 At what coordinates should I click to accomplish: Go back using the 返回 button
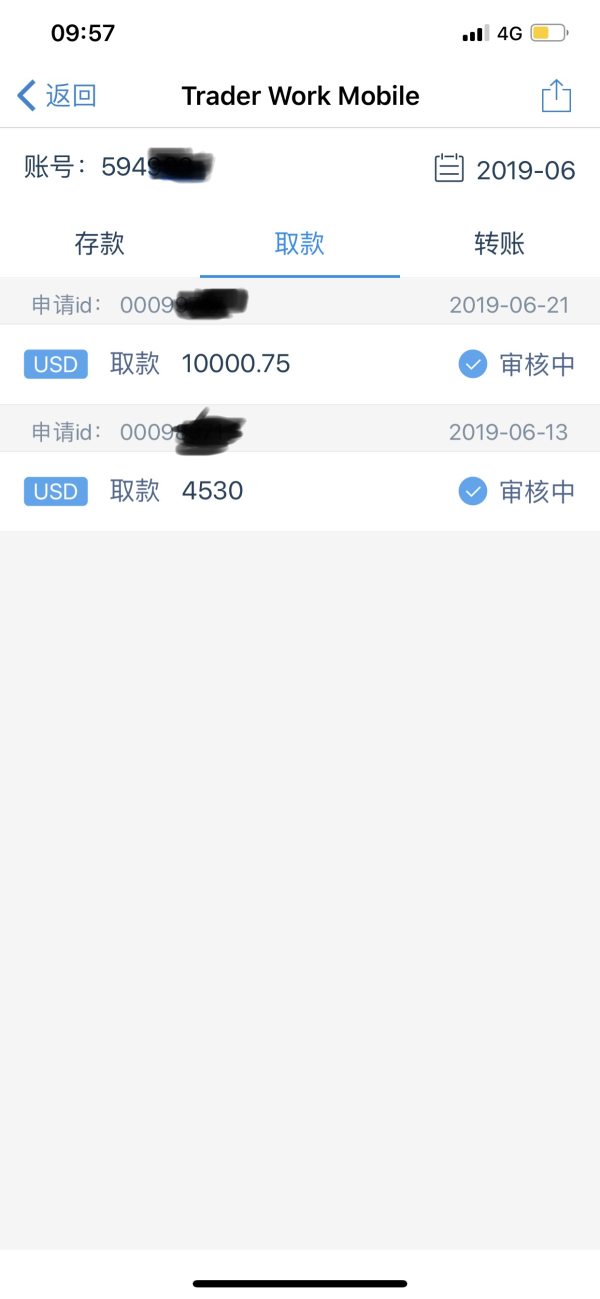[x=58, y=96]
